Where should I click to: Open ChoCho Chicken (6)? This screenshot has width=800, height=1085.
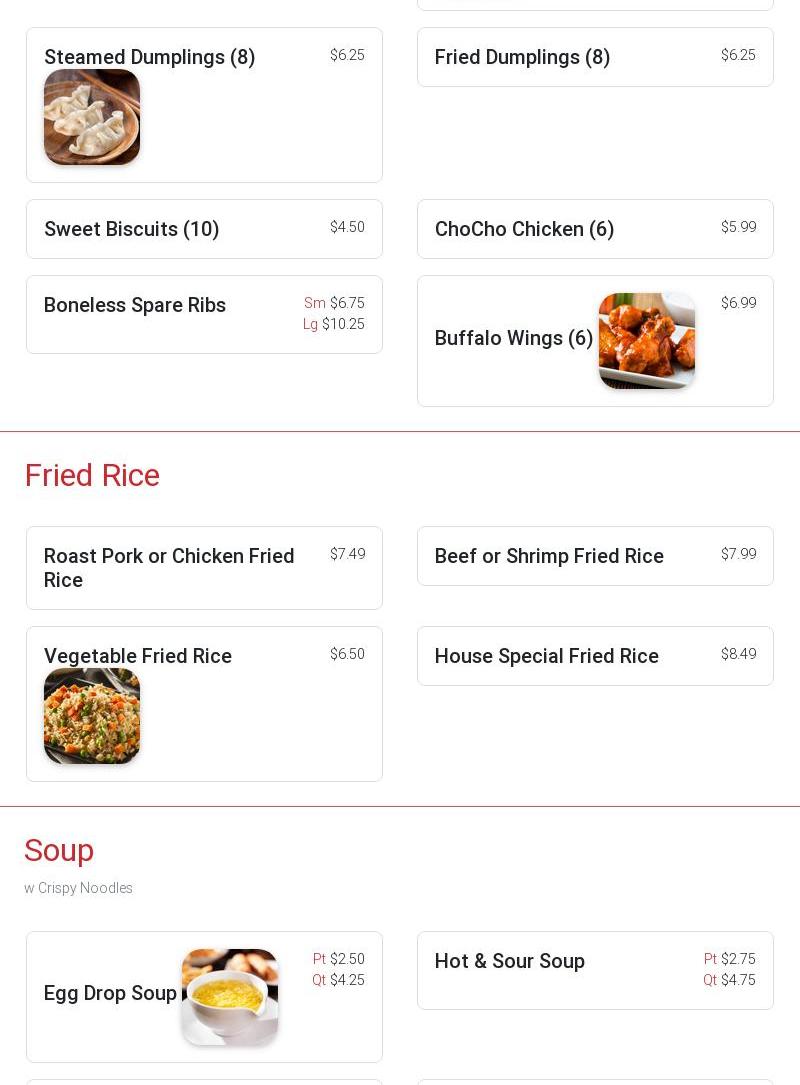pos(594,229)
